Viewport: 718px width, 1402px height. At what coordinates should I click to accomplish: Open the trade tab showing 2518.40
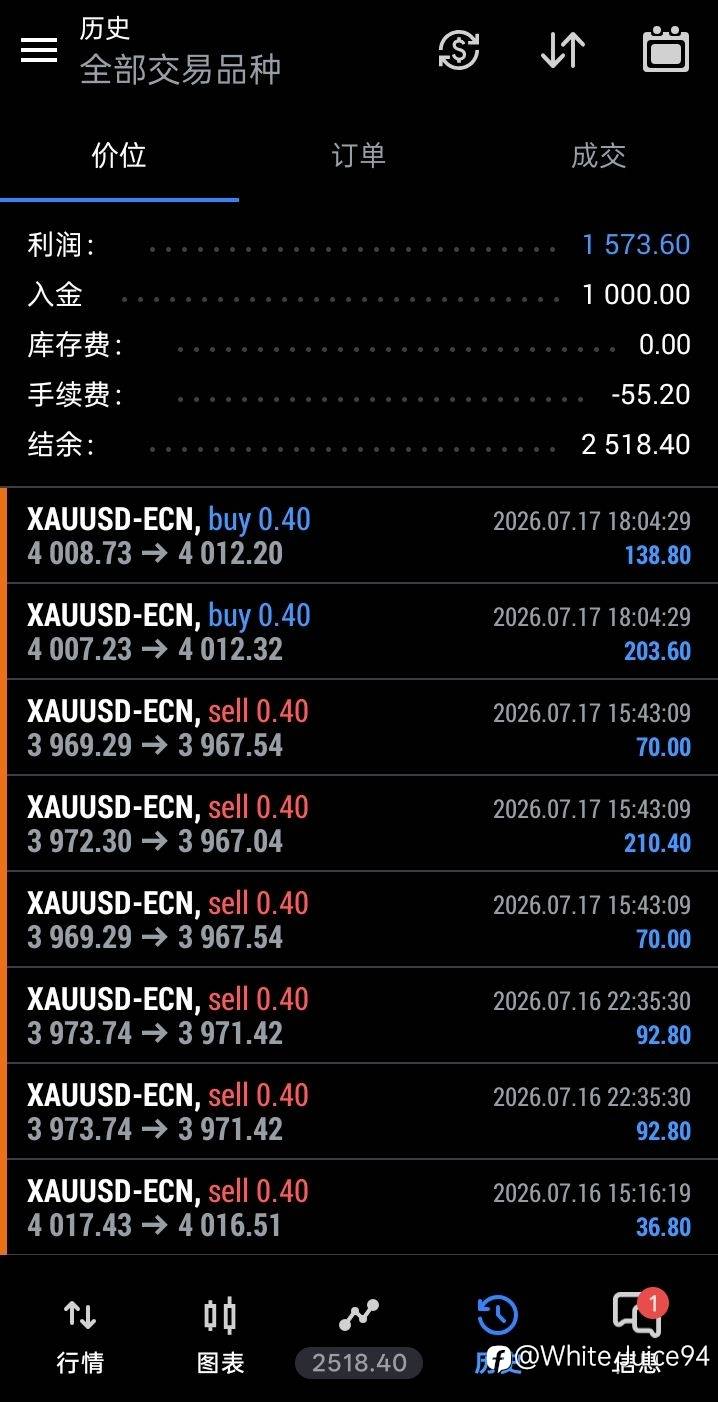(x=359, y=1335)
